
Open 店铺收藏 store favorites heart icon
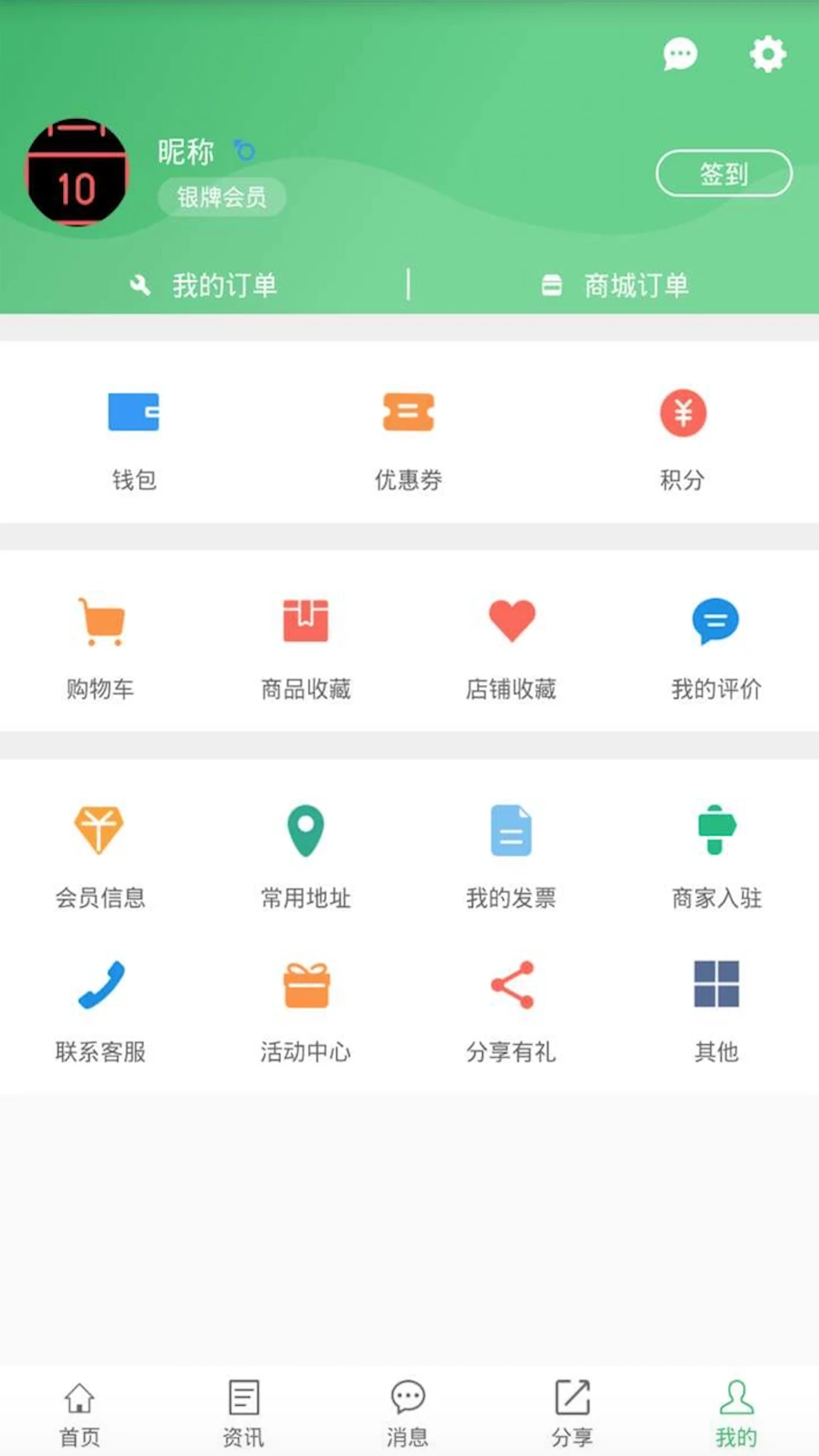tap(512, 622)
